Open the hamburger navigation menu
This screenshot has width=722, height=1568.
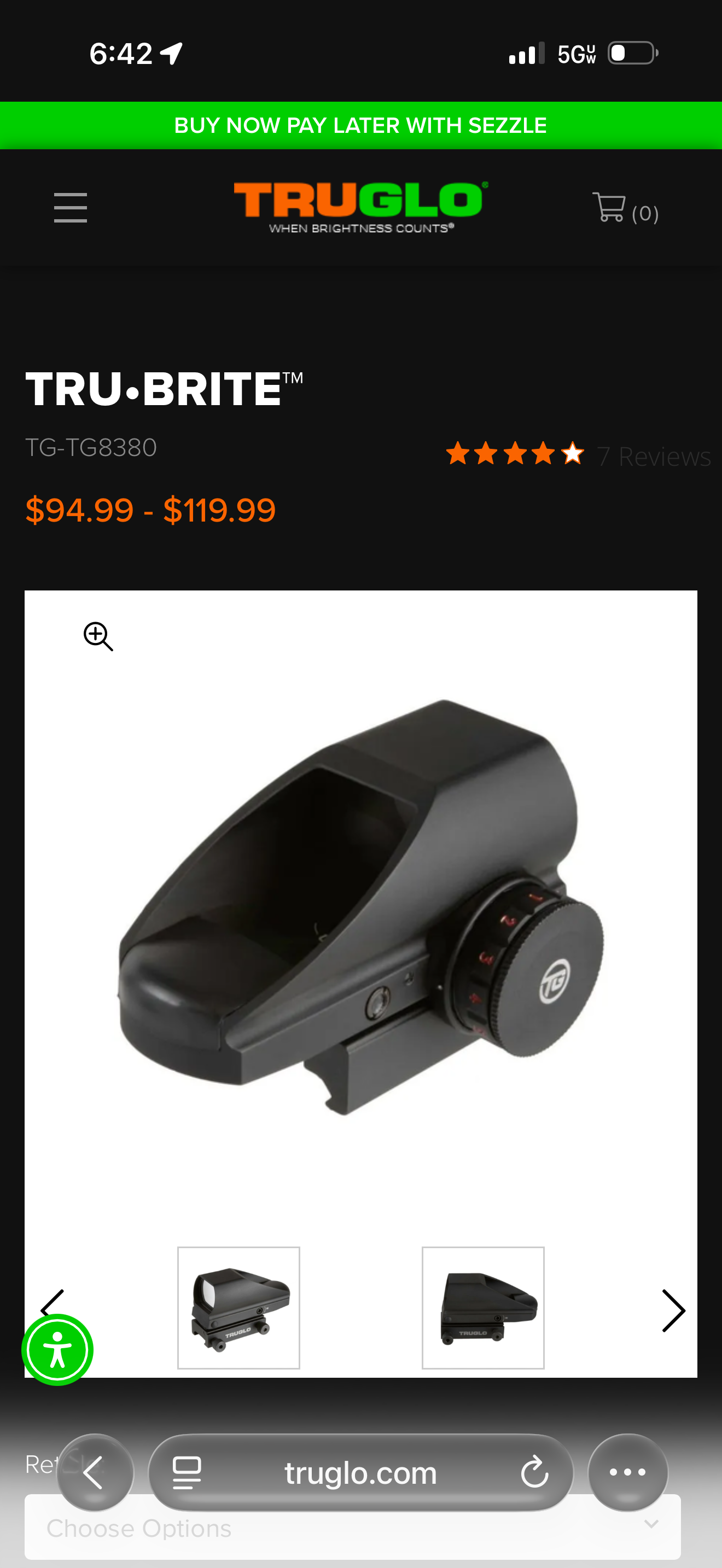click(x=70, y=208)
